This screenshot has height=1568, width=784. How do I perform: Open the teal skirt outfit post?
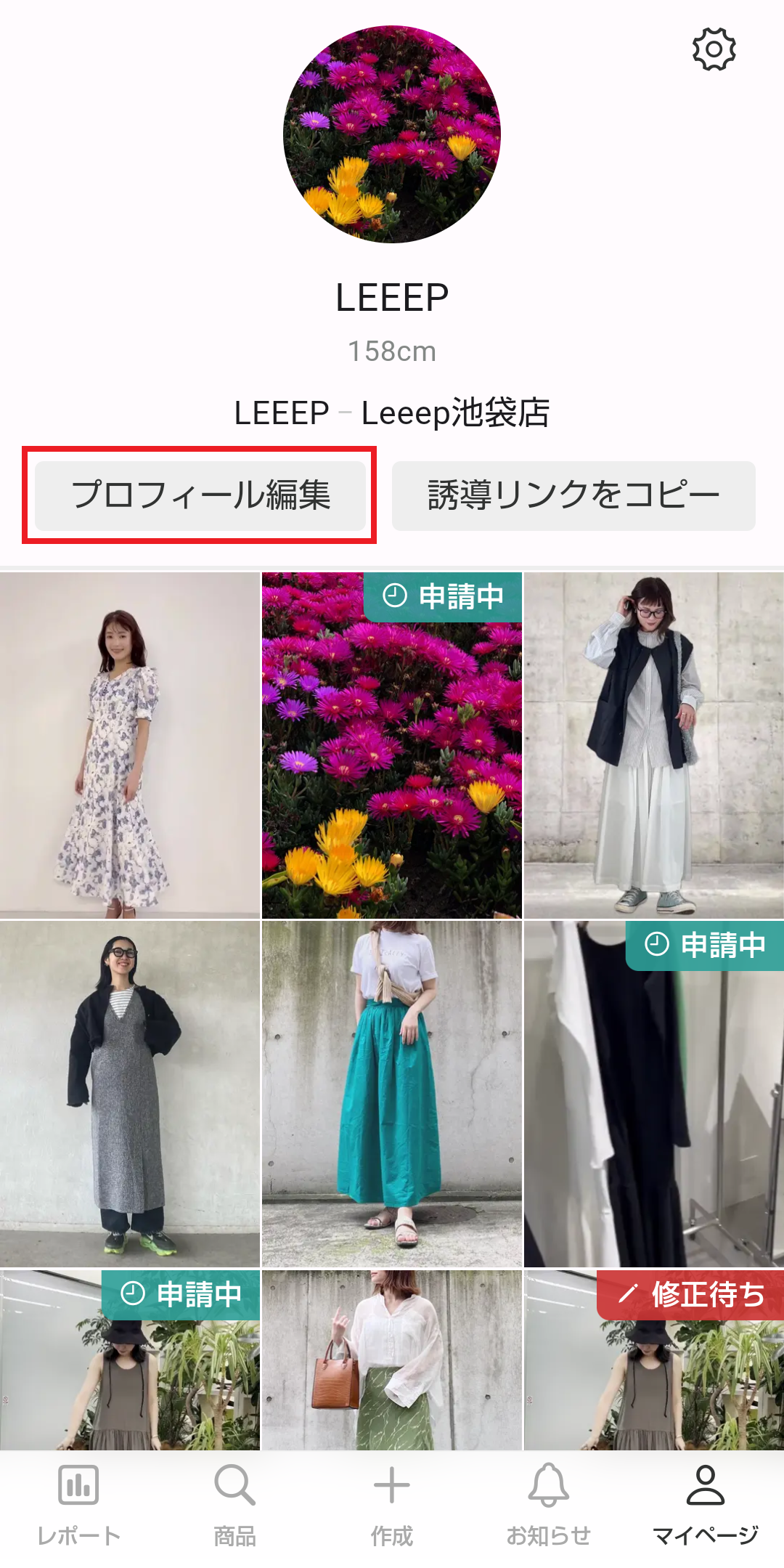click(x=391, y=1094)
